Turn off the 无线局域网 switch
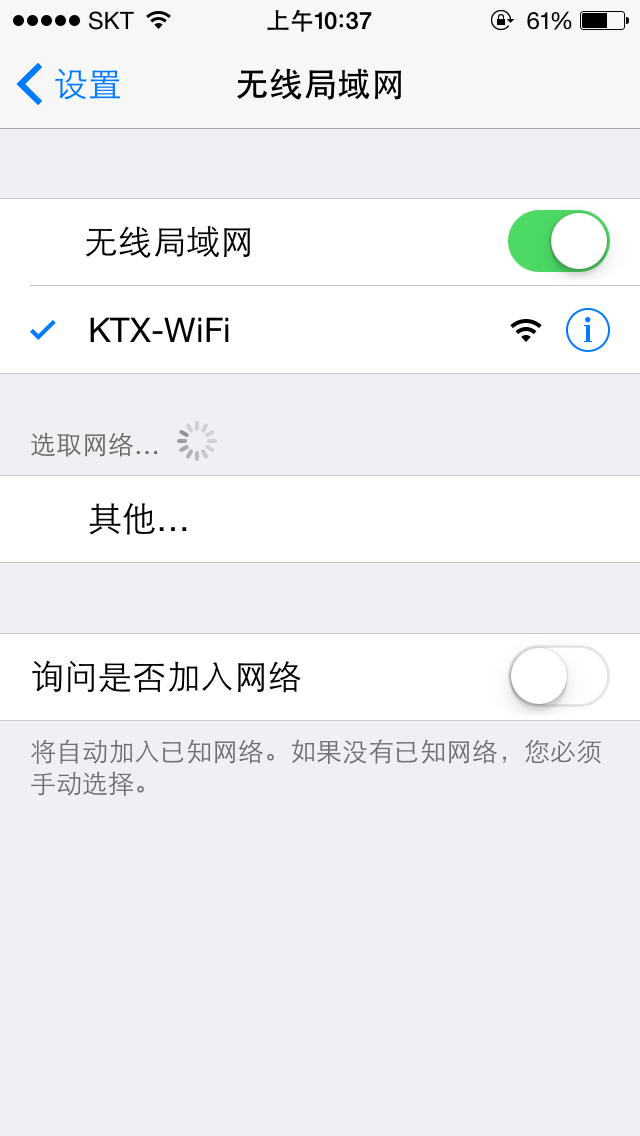The image size is (640, 1136). click(559, 242)
